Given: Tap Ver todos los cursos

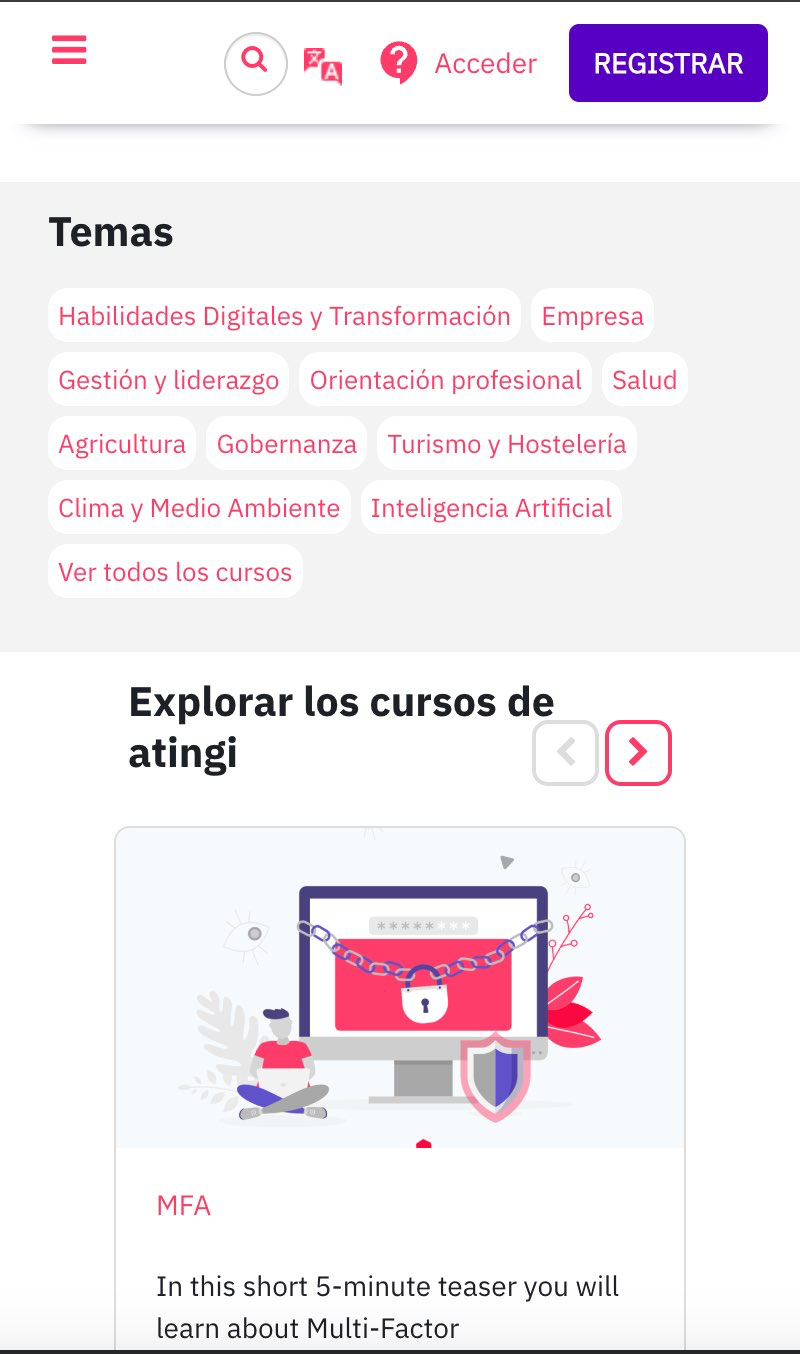Looking at the screenshot, I should (x=175, y=572).
